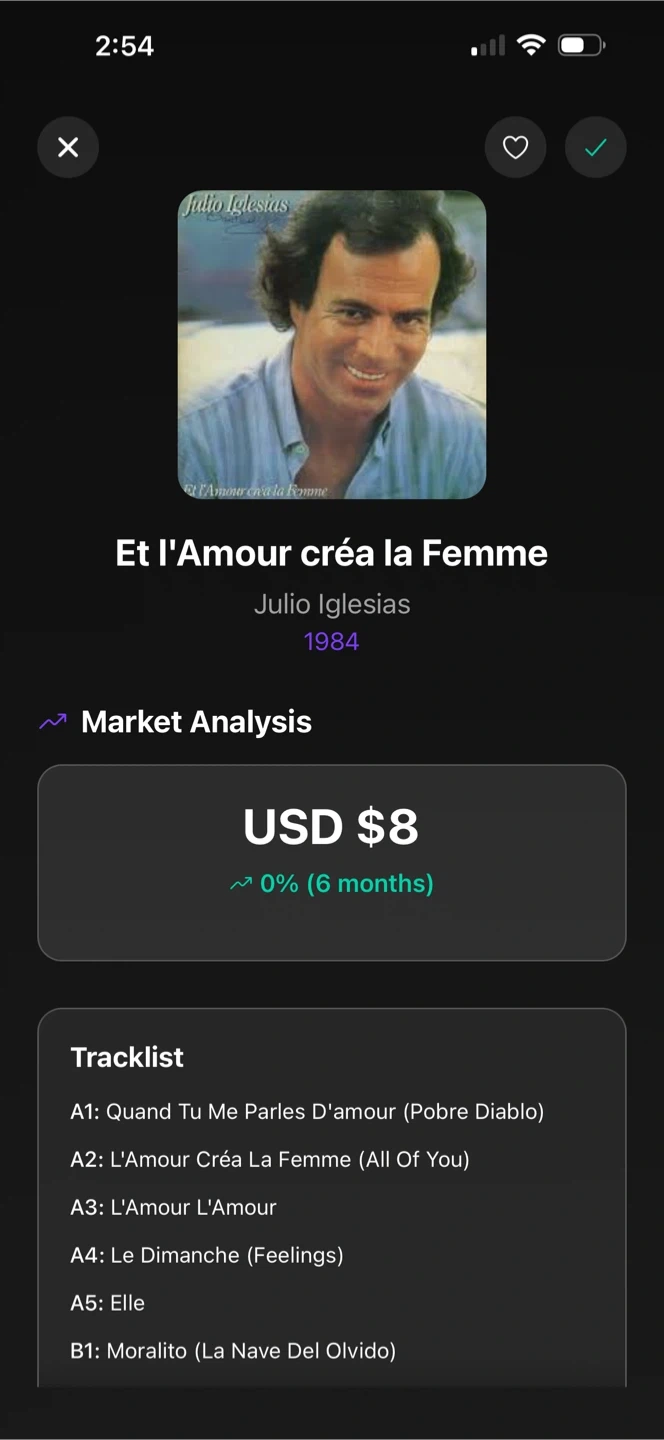This screenshot has width=664, height=1440.
Task: Add this album to favorites with the heart
Action: (x=515, y=148)
